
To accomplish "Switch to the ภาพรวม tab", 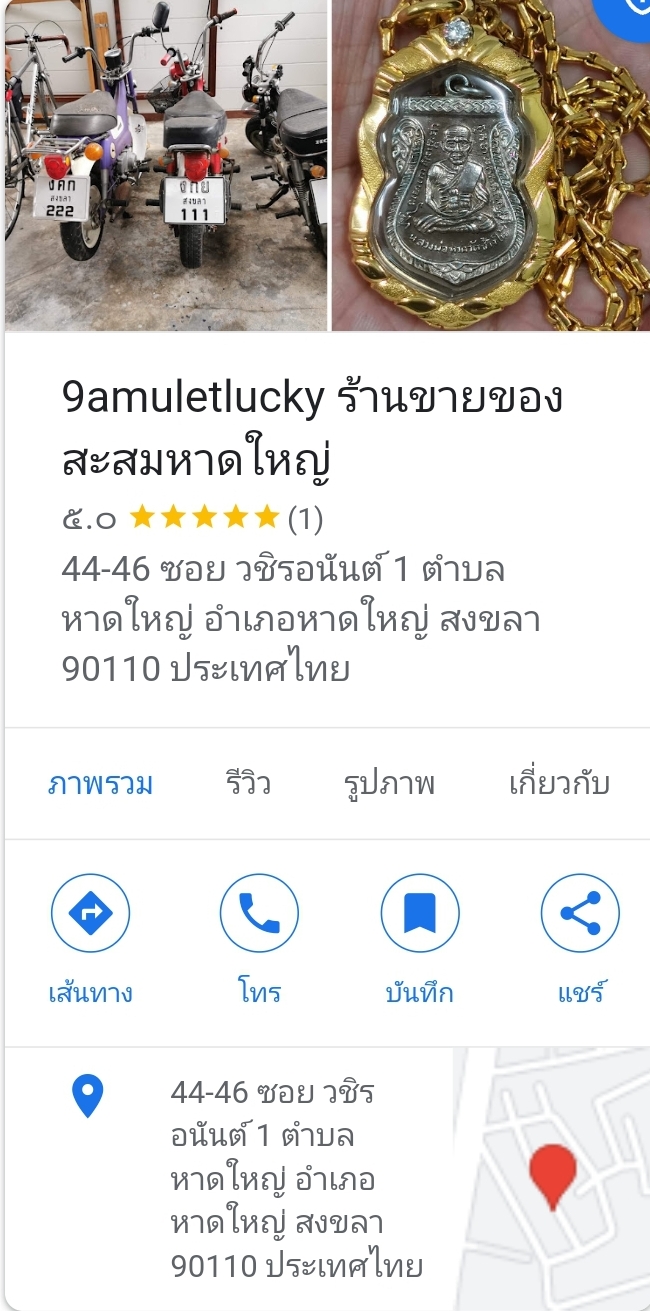I will click(x=101, y=784).
